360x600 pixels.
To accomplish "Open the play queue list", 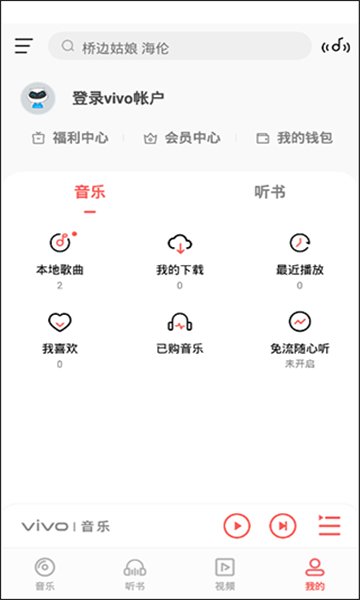I will pyautogui.click(x=329, y=526).
